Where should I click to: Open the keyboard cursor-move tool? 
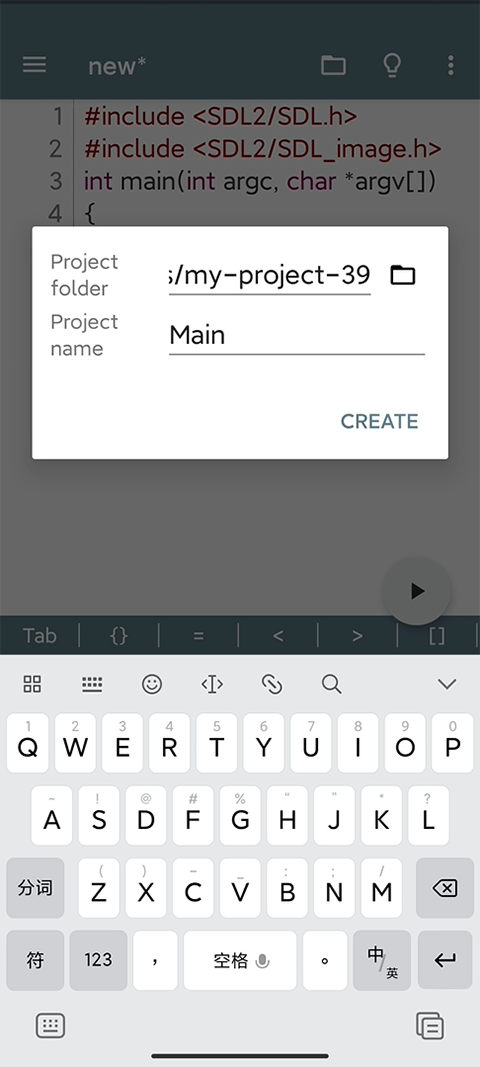tap(212, 684)
